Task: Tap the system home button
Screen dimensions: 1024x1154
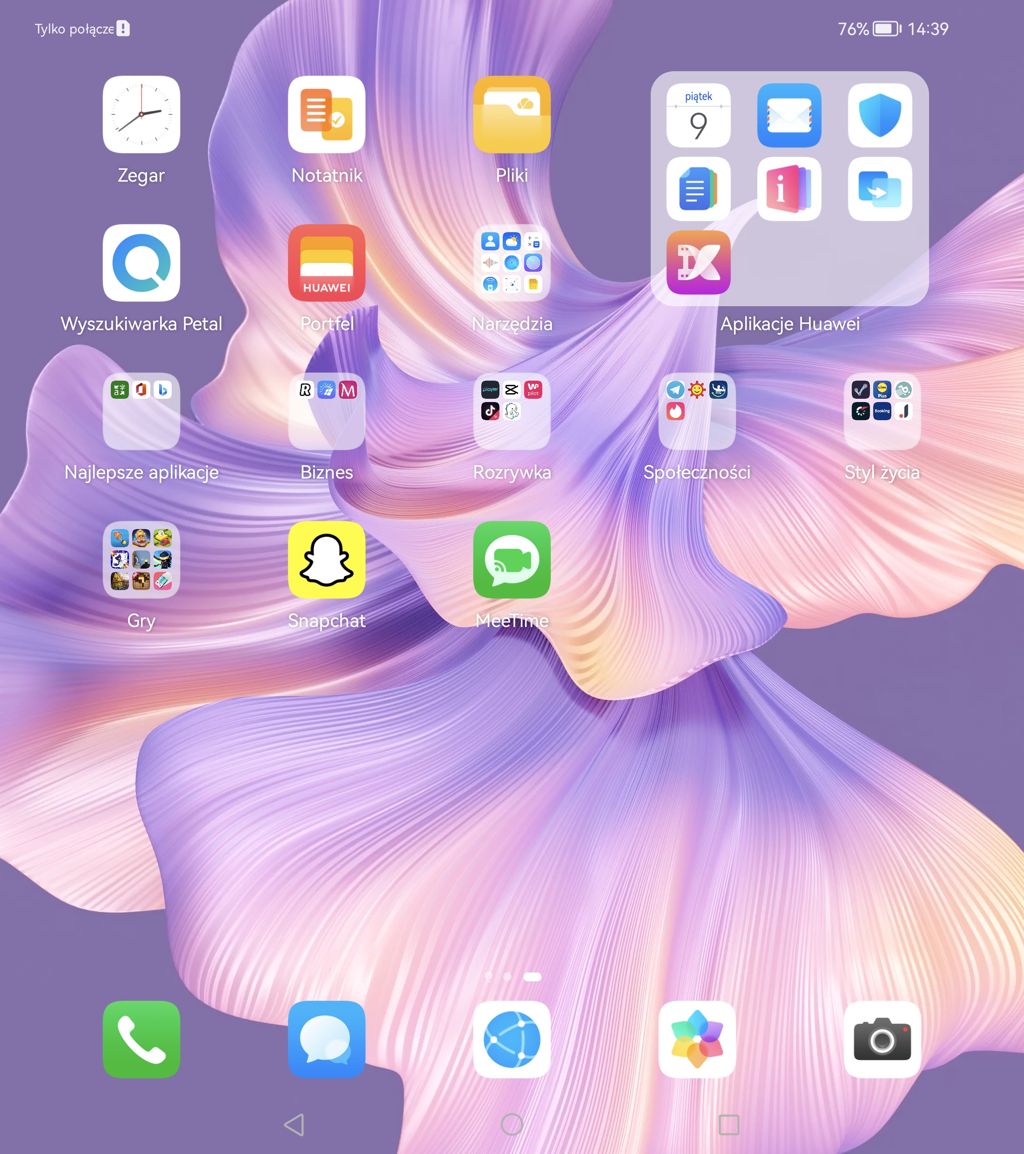Action: tap(511, 1124)
